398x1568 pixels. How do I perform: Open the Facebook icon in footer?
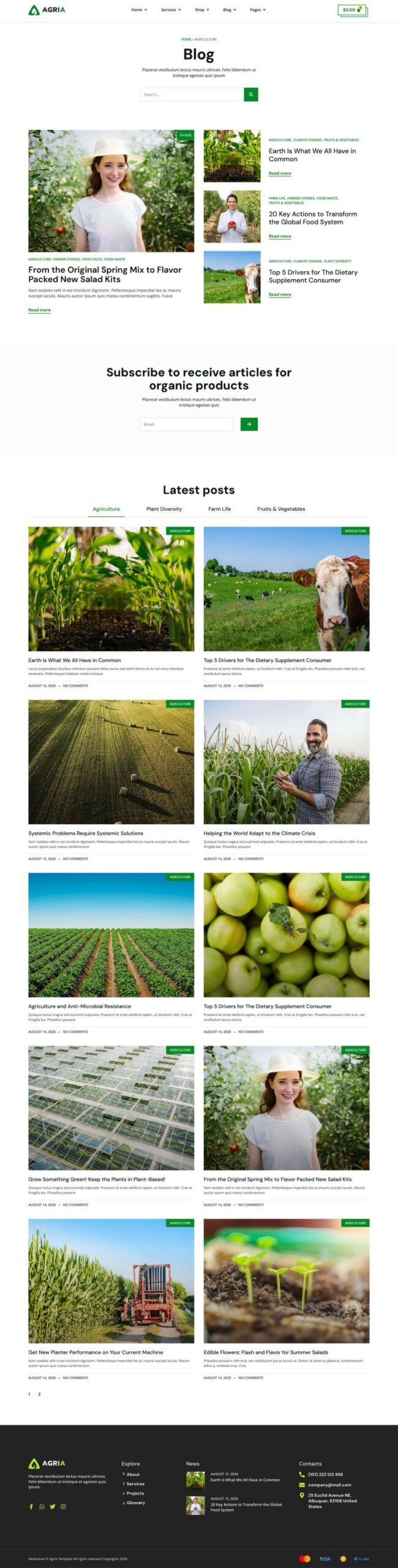pos(31,1506)
